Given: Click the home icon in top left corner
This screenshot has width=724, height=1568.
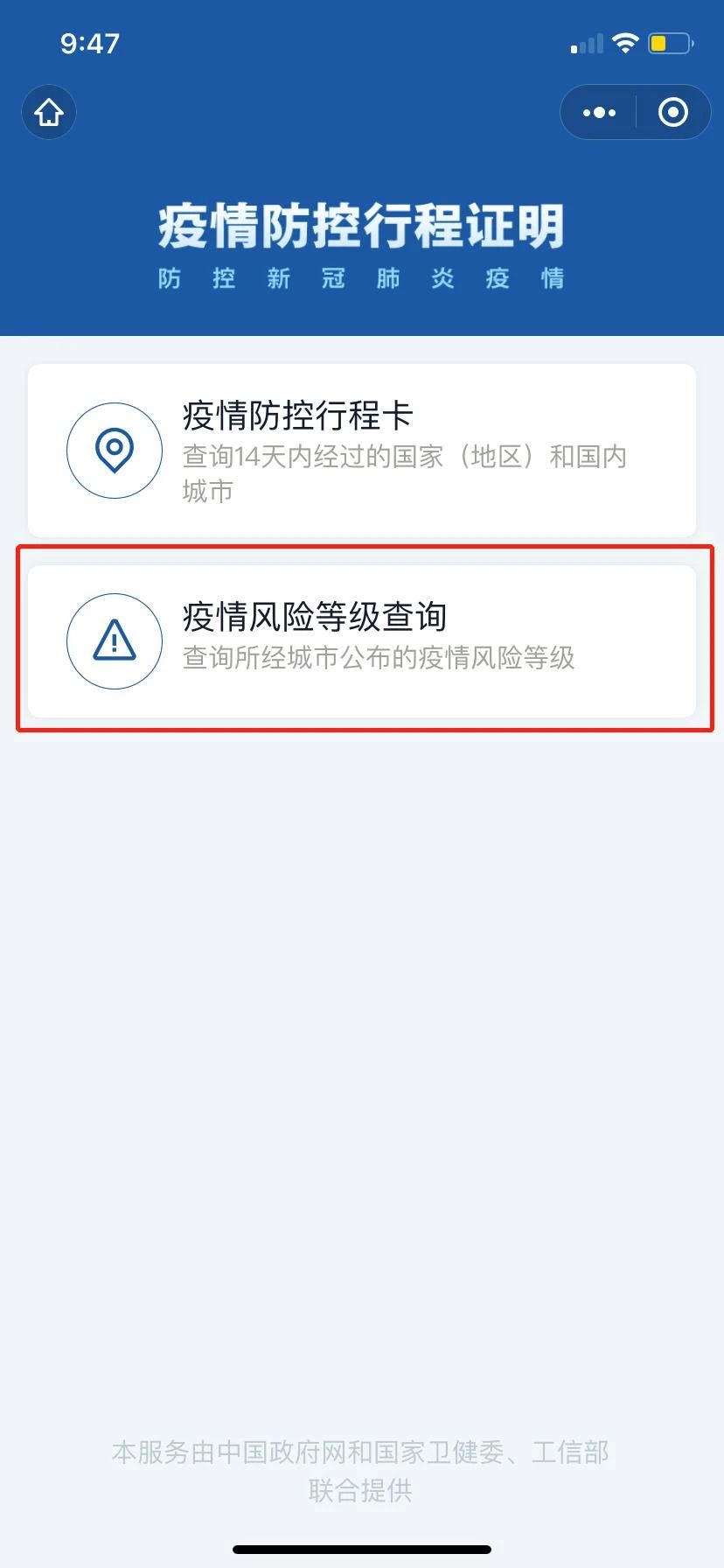Looking at the screenshot, I should pos(48,112).
